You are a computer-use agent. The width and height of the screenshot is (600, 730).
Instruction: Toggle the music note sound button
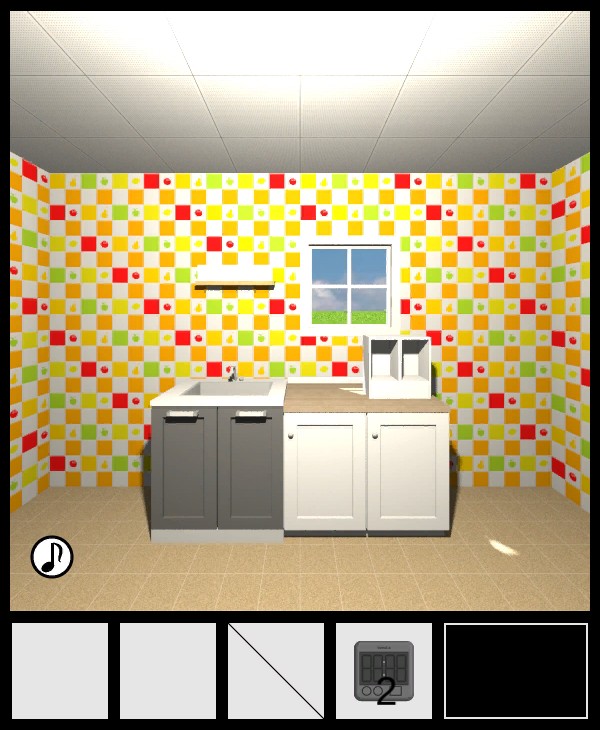(x=52, y=557)
